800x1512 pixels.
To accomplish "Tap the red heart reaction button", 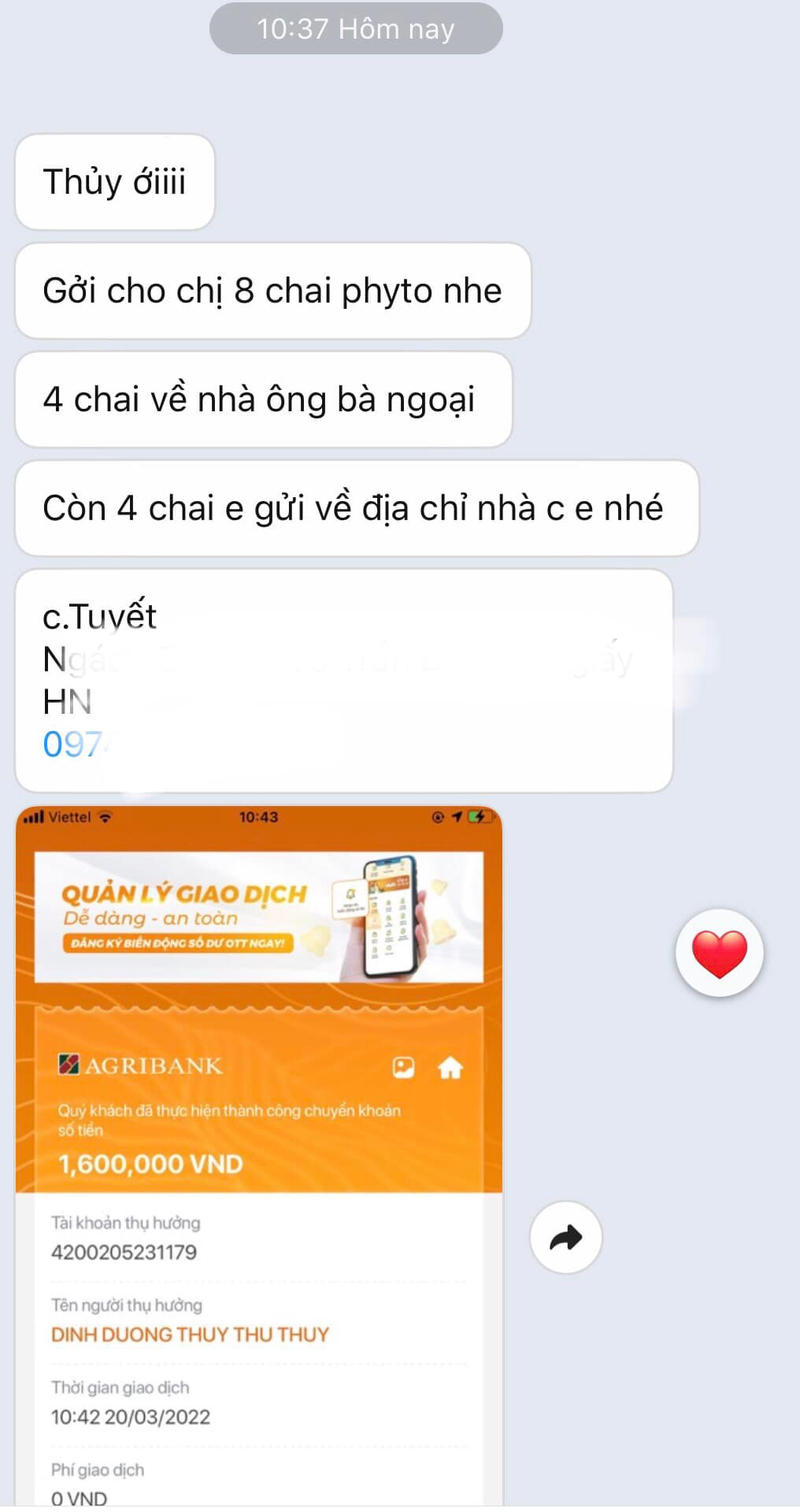I will click(719, 953).
